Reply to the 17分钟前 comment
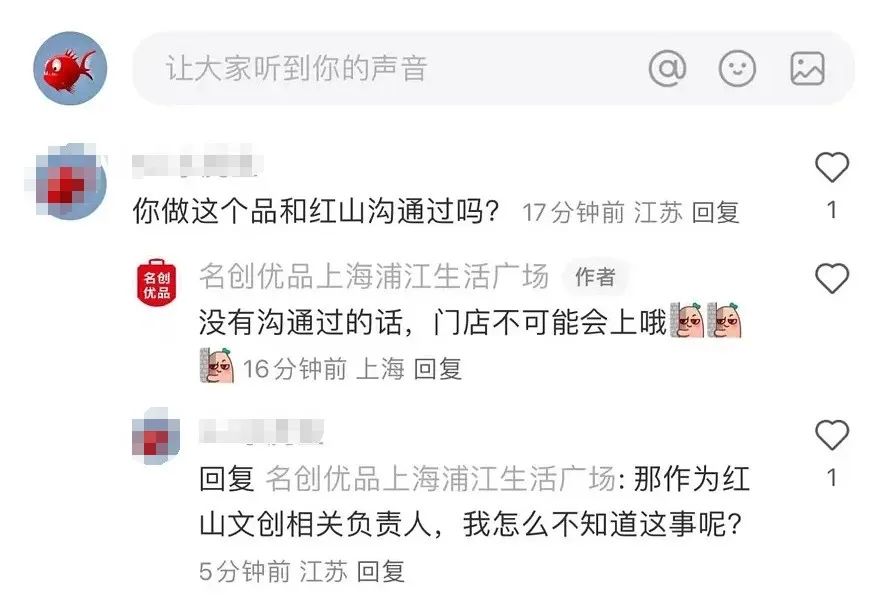Image resolution: width=886 pixels, height=602 pixels. (715, 212)
